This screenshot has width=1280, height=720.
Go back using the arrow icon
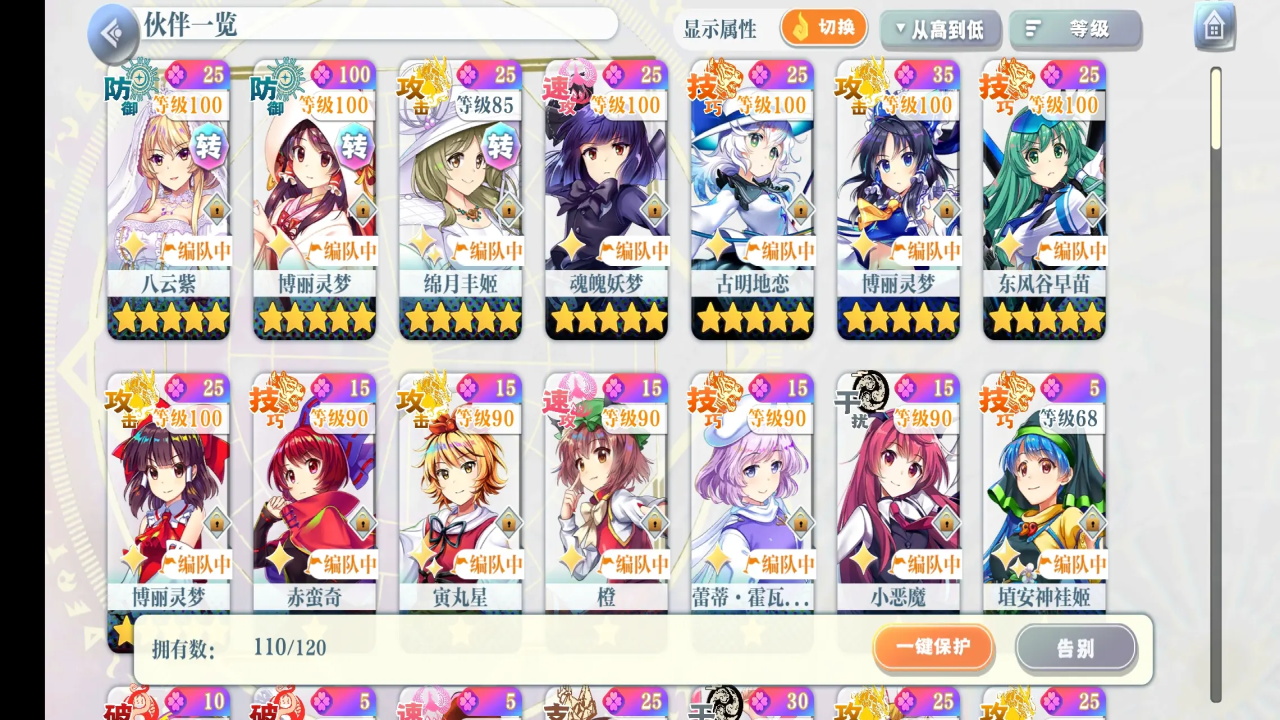point(112,33)
